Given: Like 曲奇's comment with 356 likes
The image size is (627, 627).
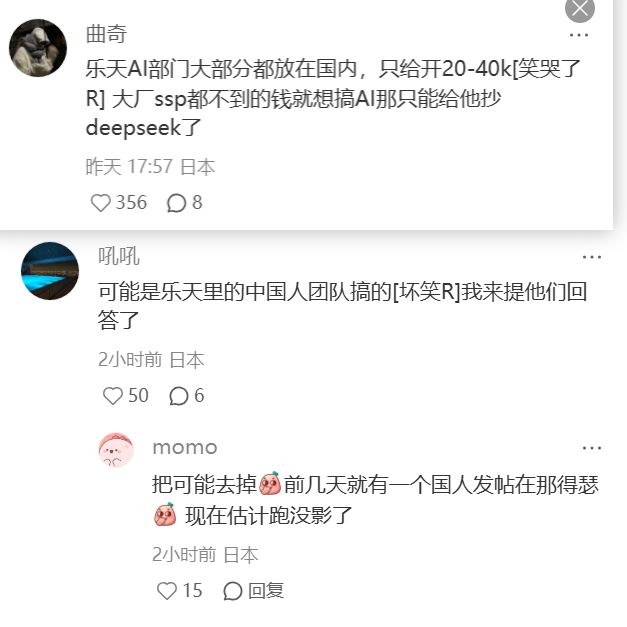Looking at the screenshot, I should click(x=100, y=203).
